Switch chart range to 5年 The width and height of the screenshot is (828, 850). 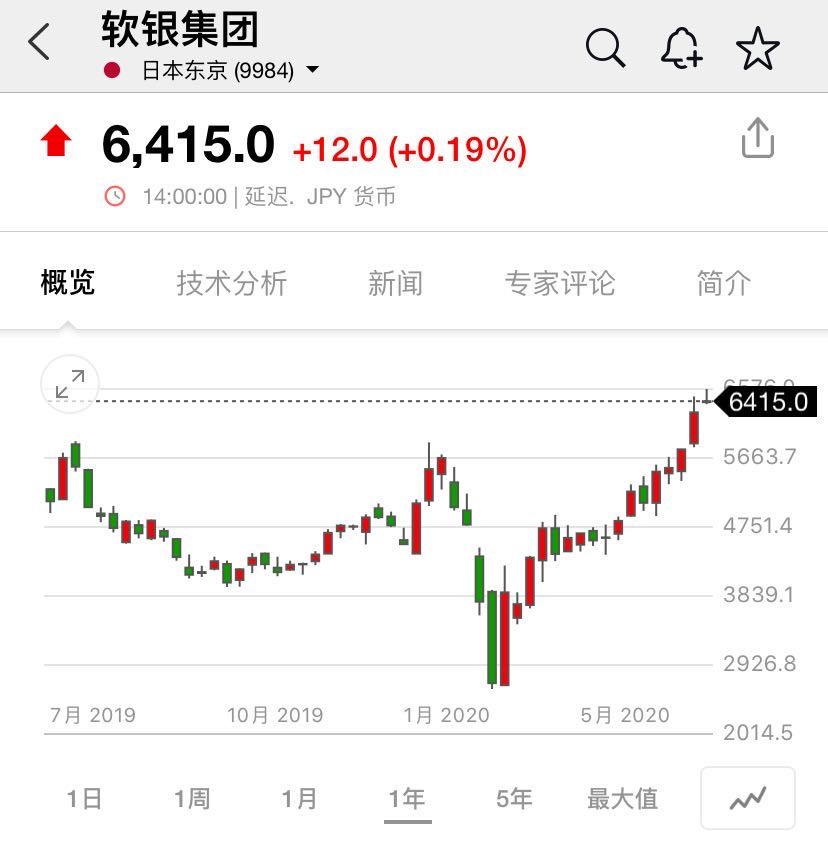(514, 798)
